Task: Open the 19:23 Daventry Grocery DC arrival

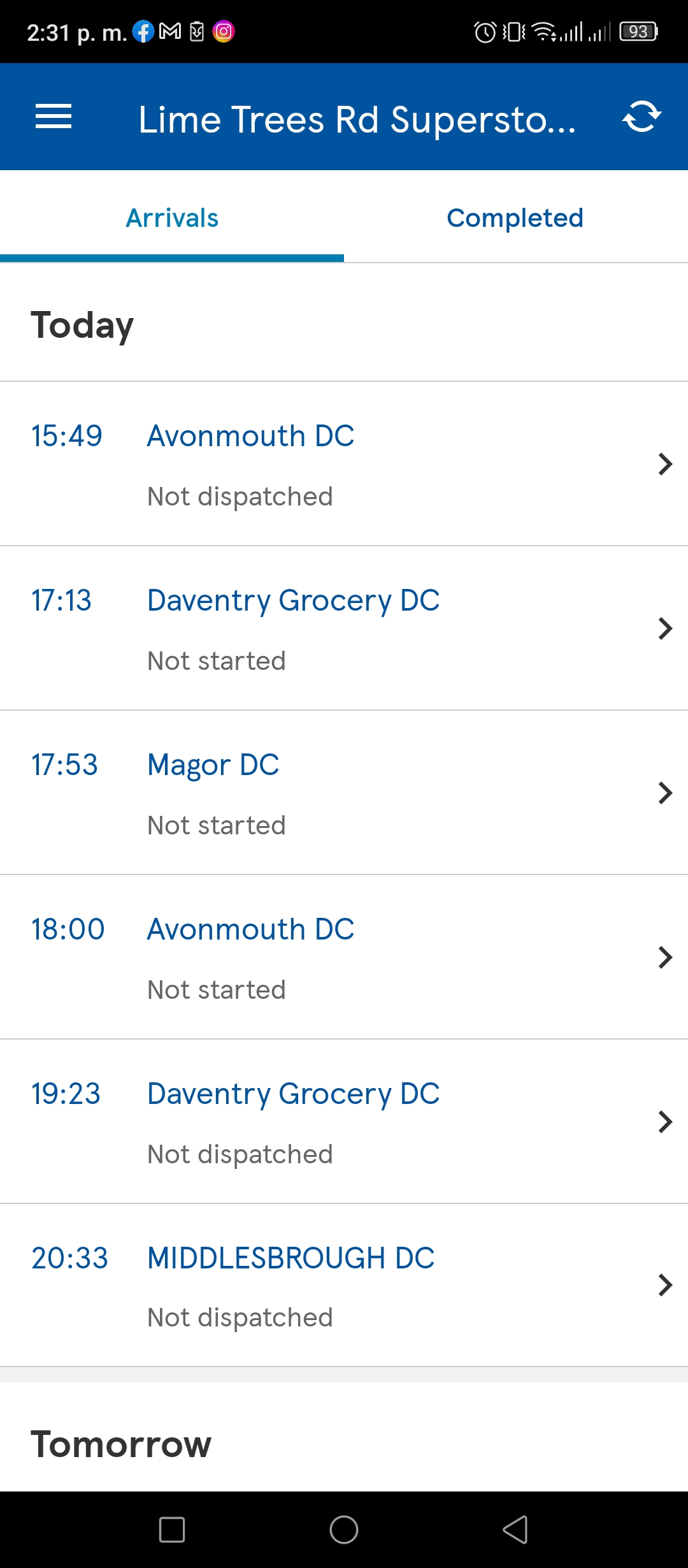Action: point(344,1122)
